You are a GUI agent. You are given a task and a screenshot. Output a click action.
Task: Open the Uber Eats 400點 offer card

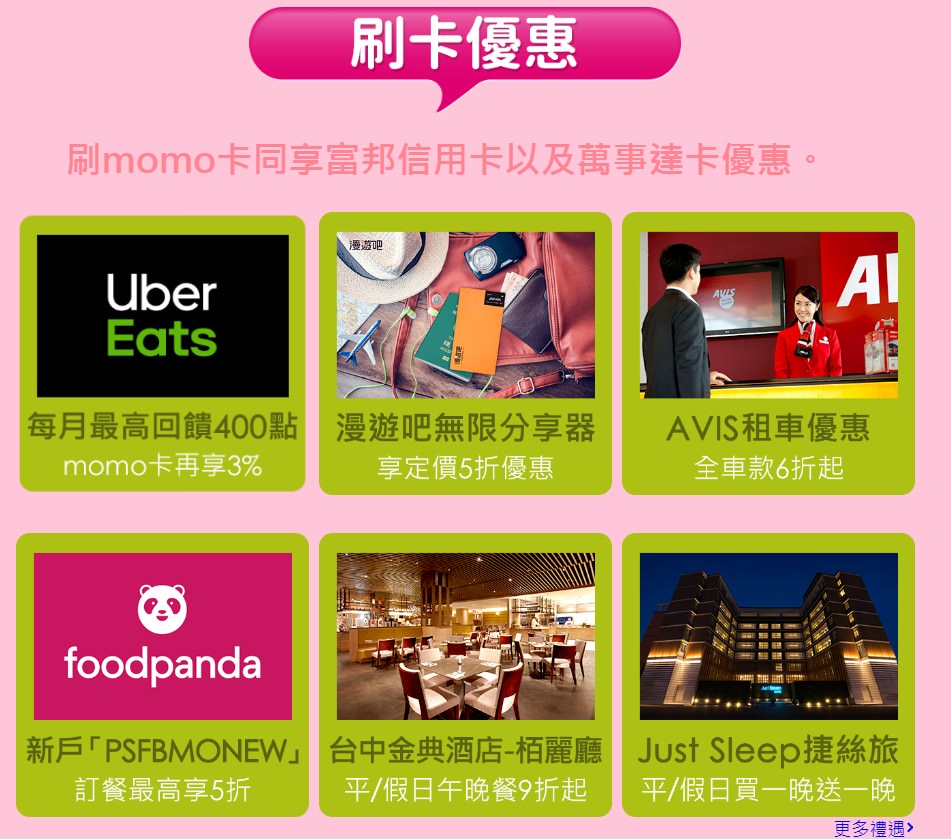click(x=162, y=352)
